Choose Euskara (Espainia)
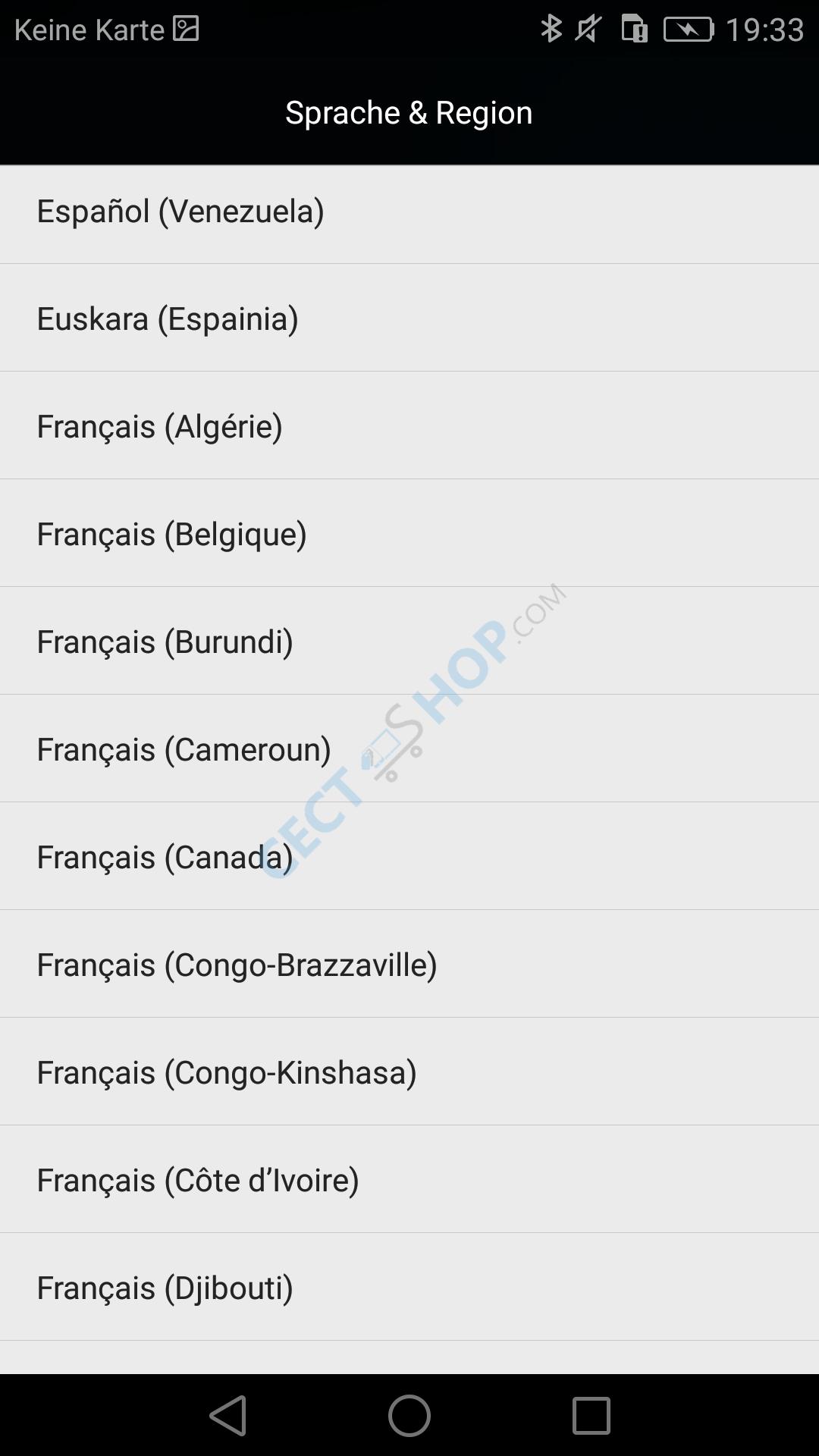Viewport: 819px width, 1456px height. pos(409,318)
